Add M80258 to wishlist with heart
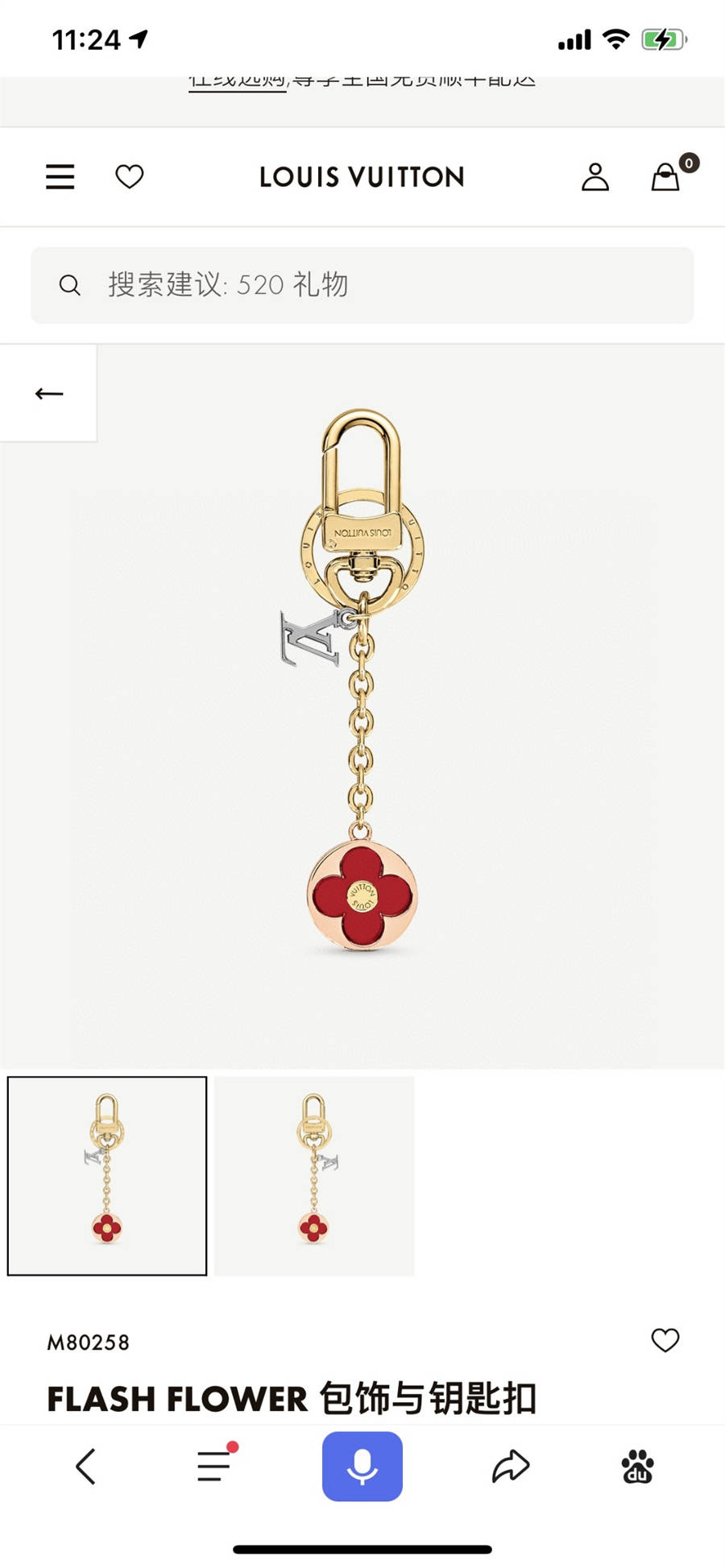This screenshot has width=725, height=1568. point(665,1340)
